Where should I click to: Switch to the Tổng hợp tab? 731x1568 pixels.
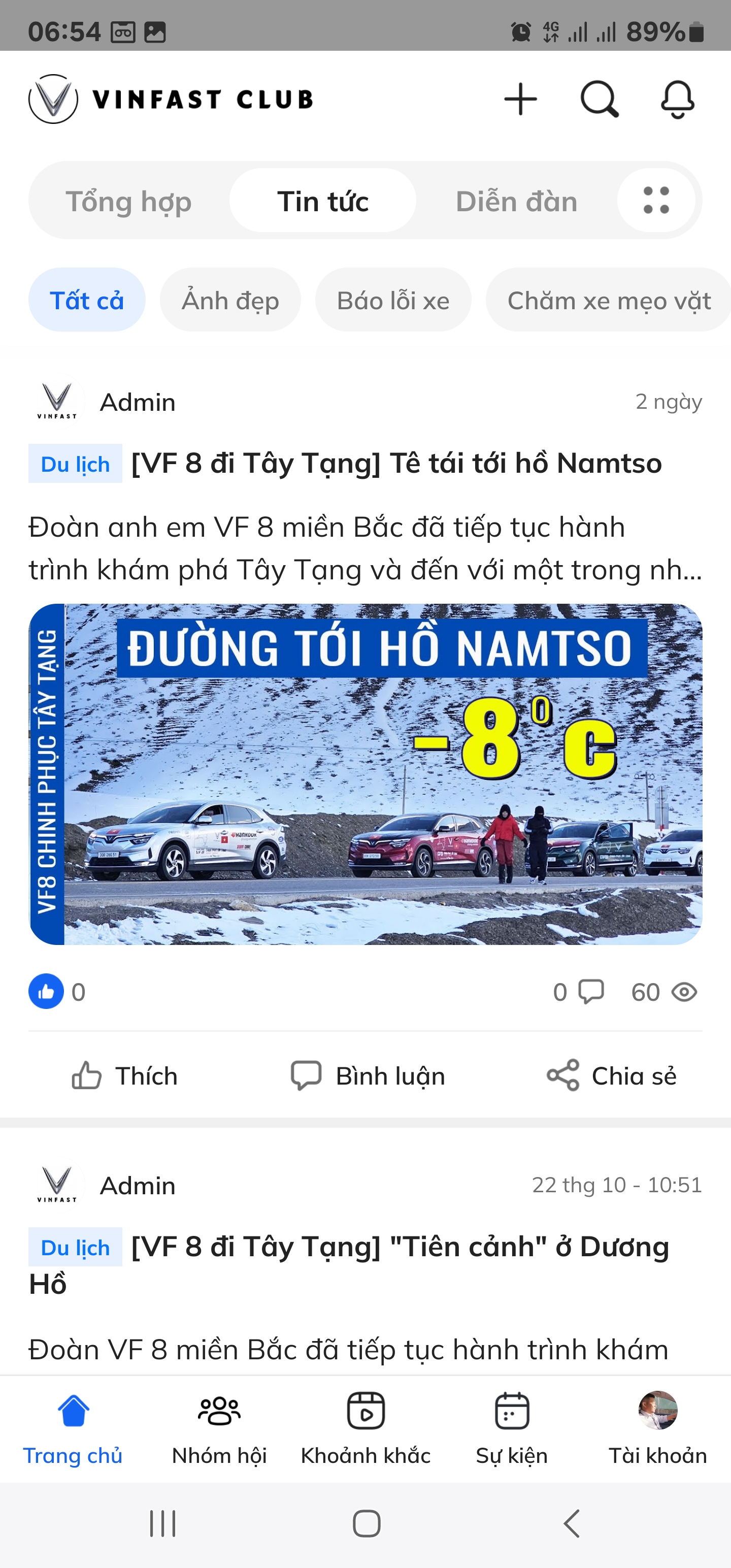(128, 202)
